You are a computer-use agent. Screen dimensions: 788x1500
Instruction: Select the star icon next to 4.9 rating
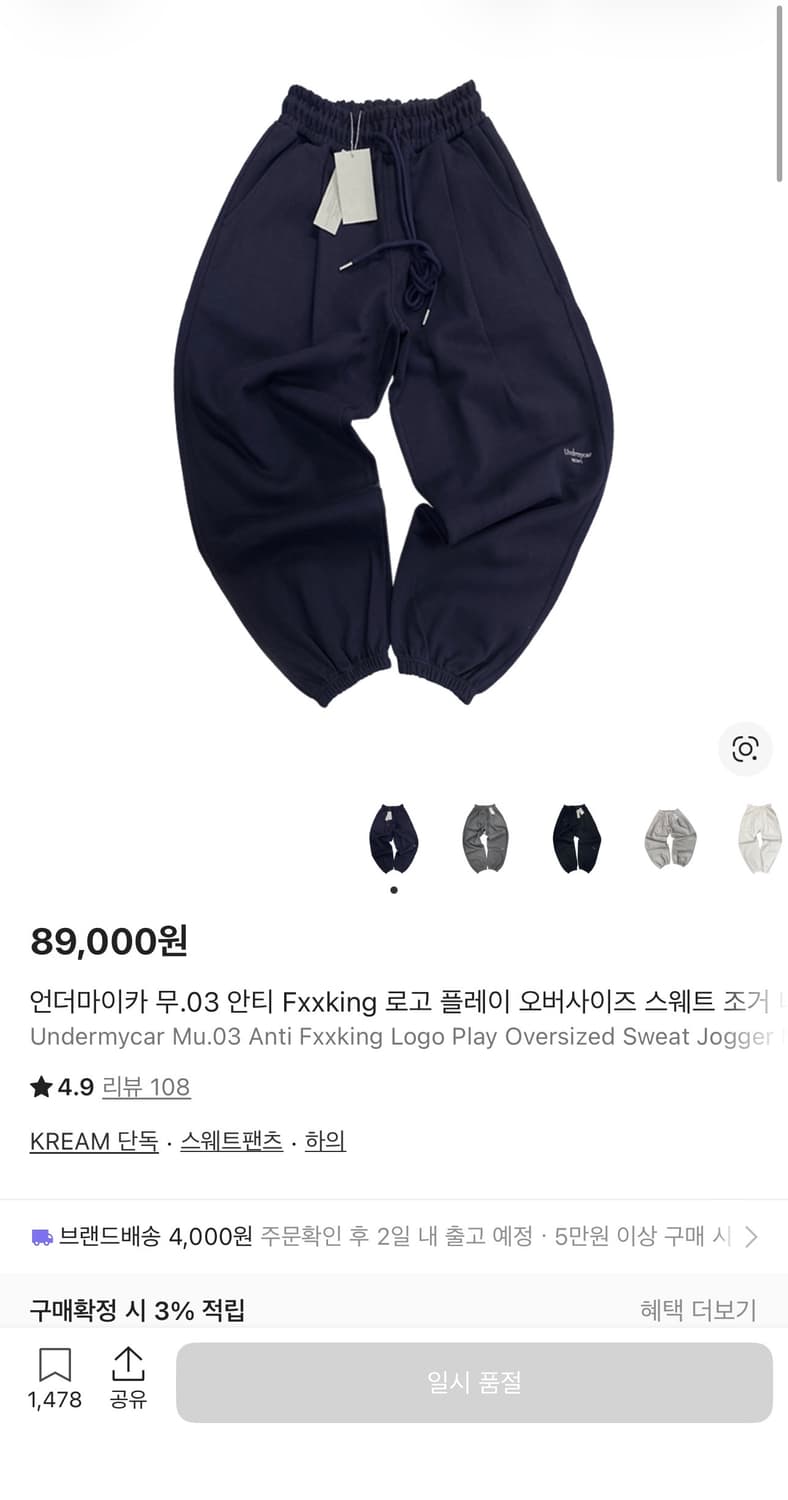pos(40,1086)
